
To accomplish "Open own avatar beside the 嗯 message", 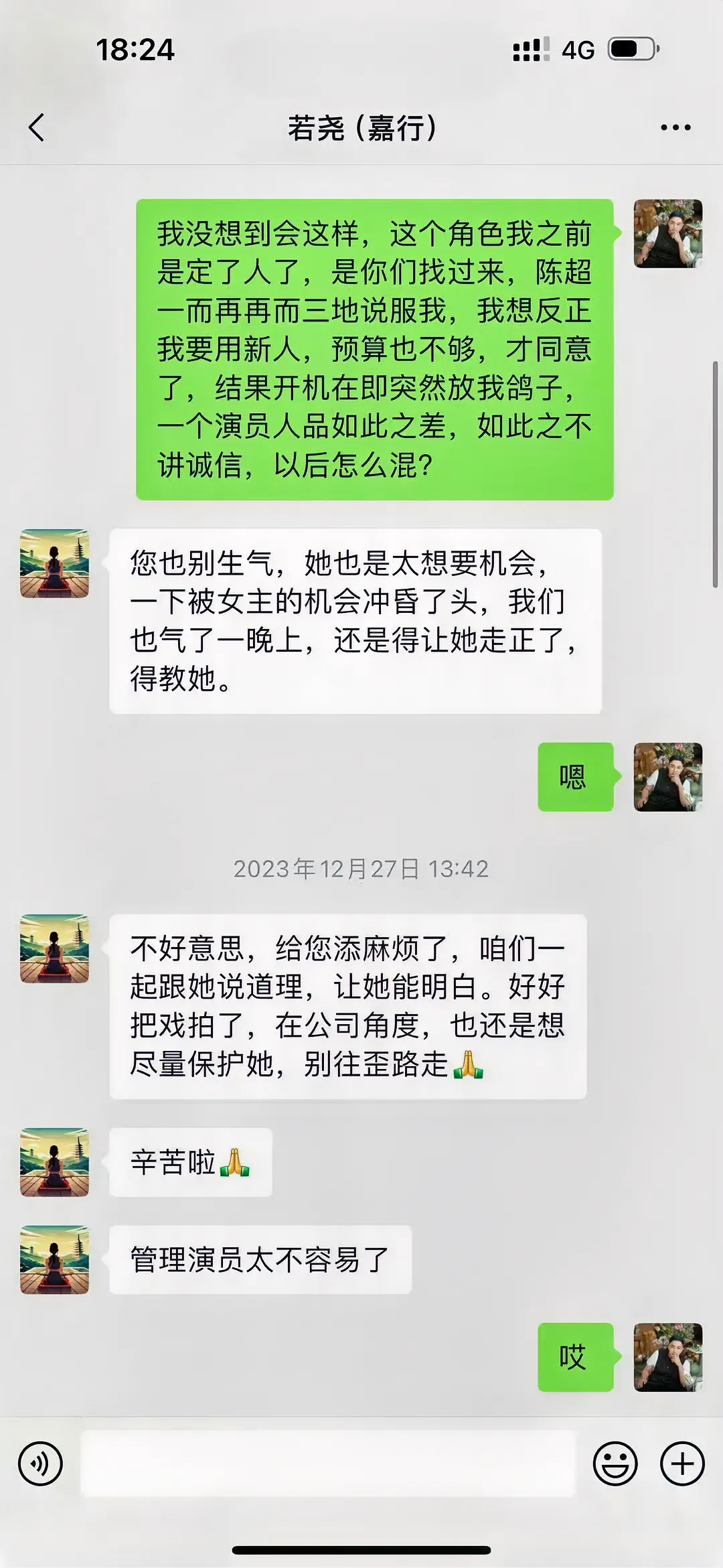I will (x=667, y=777).
